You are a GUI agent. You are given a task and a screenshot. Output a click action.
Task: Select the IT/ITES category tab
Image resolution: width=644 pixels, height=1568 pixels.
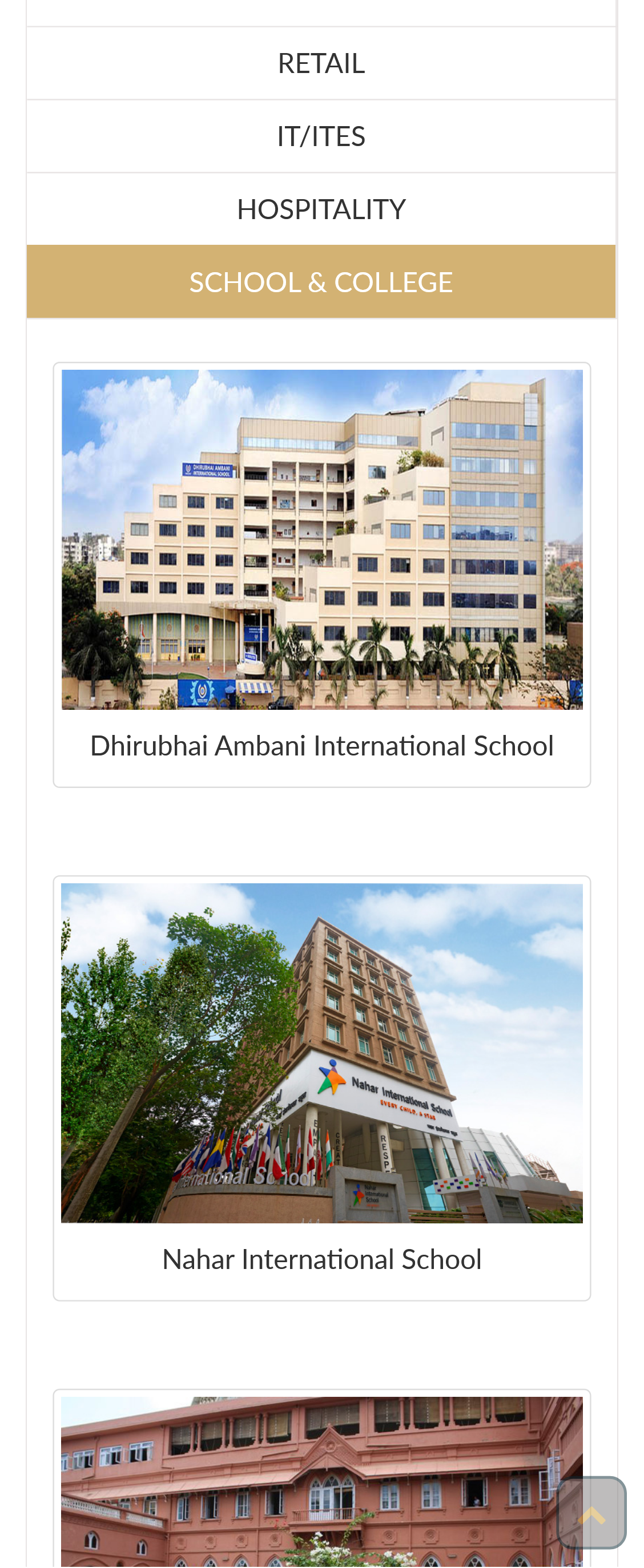coord(321,136)
